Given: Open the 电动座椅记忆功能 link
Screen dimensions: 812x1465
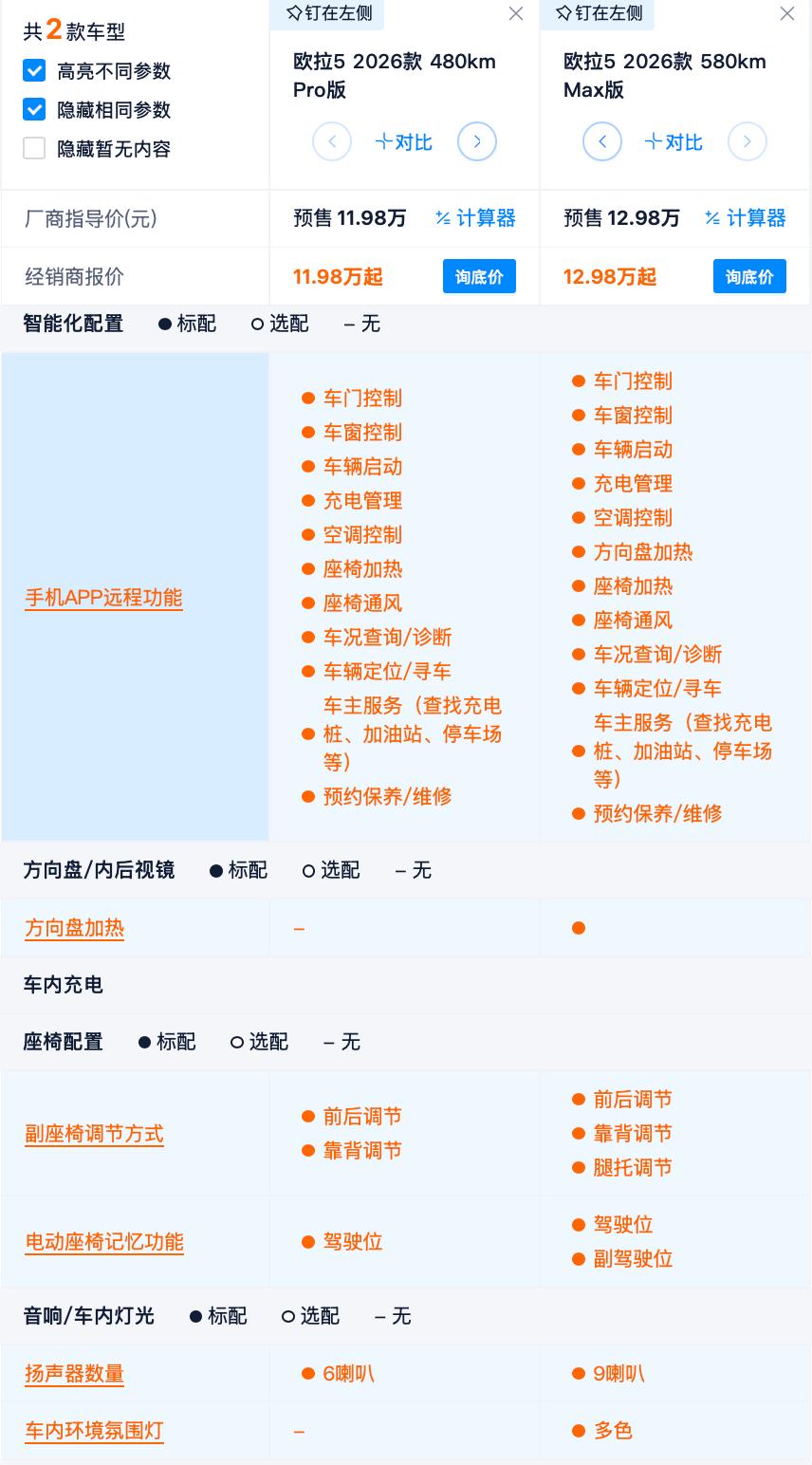Looking at the screenshot, I should coord(103,1242).
